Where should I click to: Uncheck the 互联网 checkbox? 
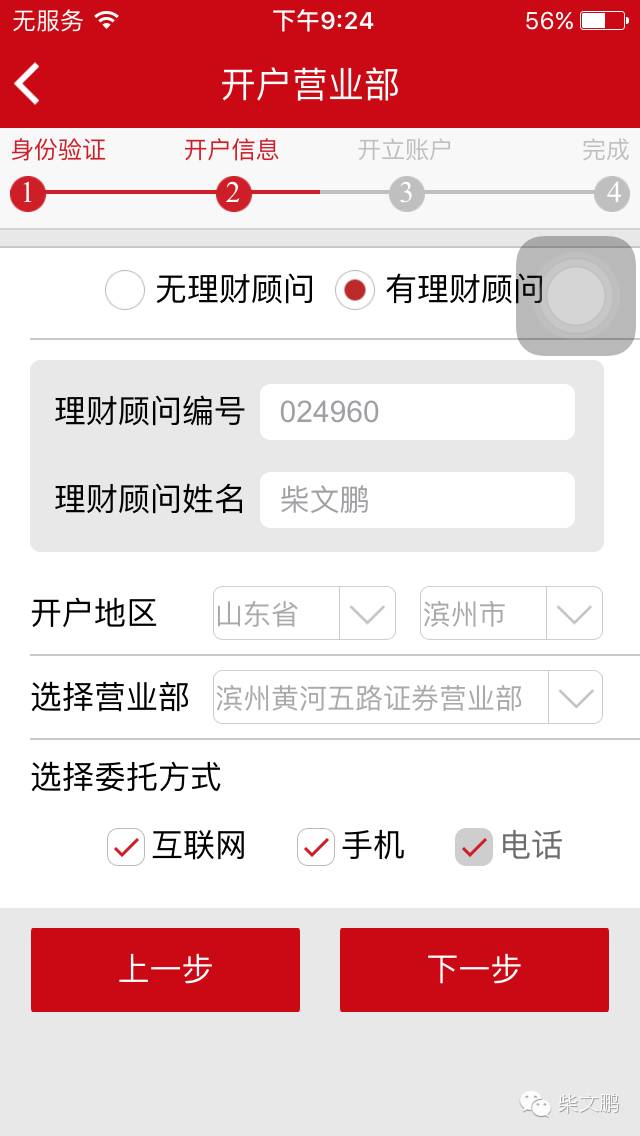pyautogui.click(x=126, y=847)
